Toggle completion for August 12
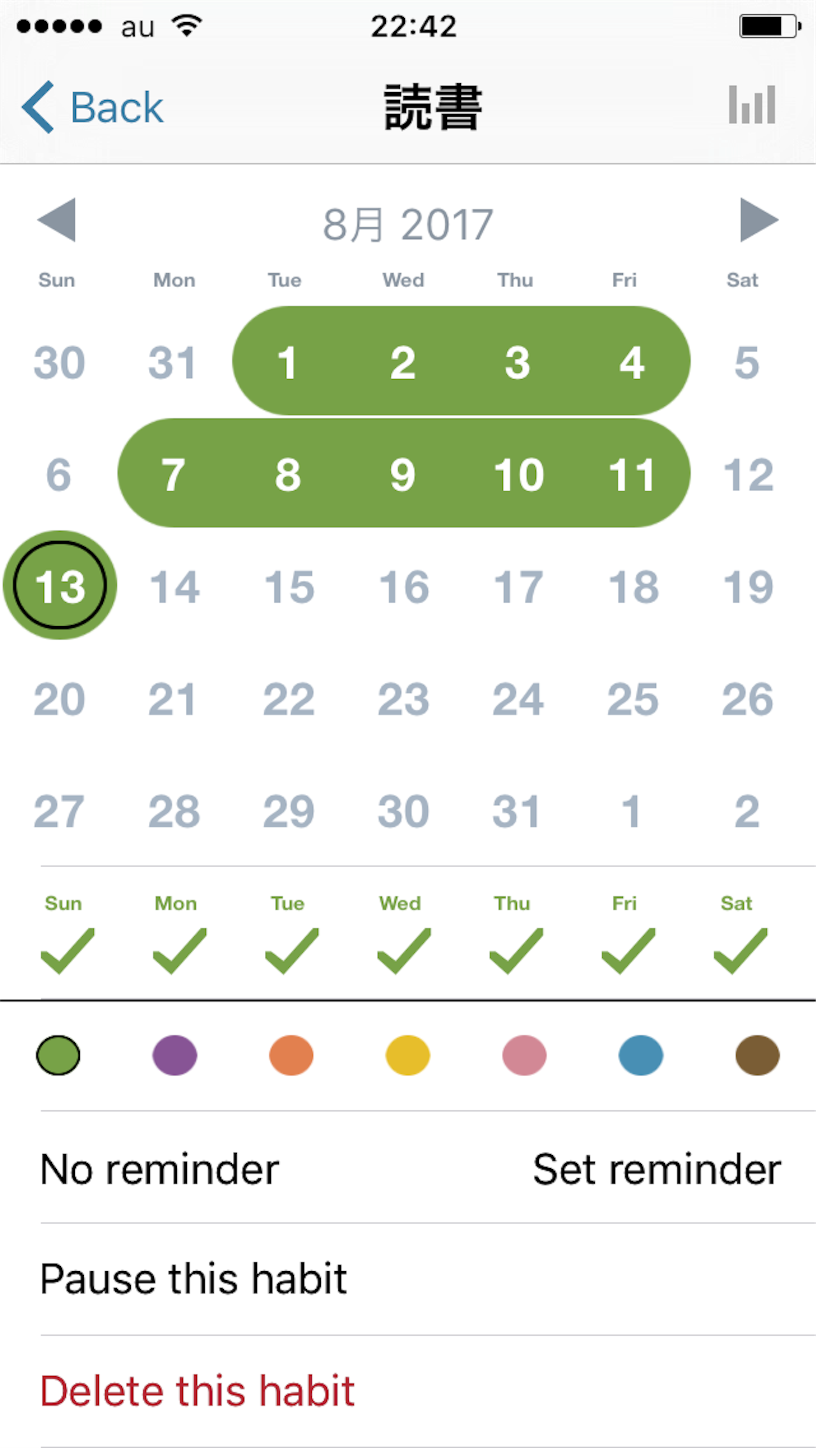The height and width of the screenshot is (1448, 816). [748, 474]
